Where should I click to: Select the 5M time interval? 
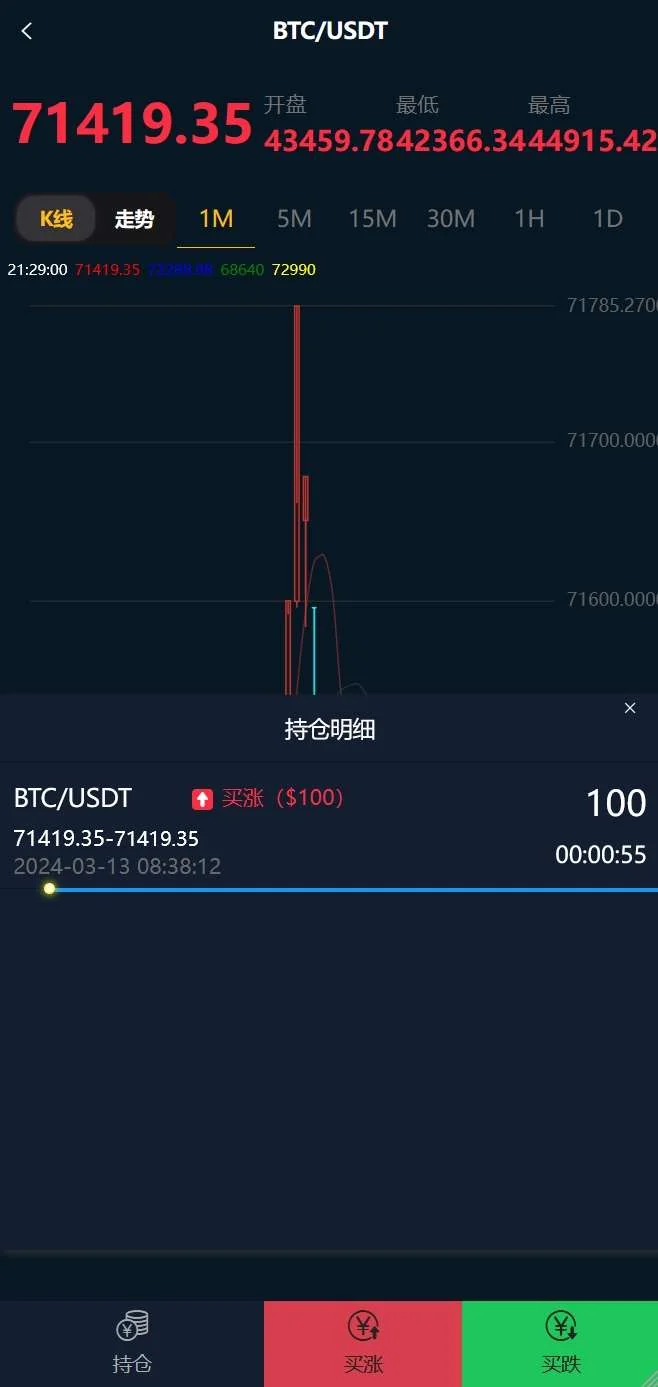(x=294, y=219)
